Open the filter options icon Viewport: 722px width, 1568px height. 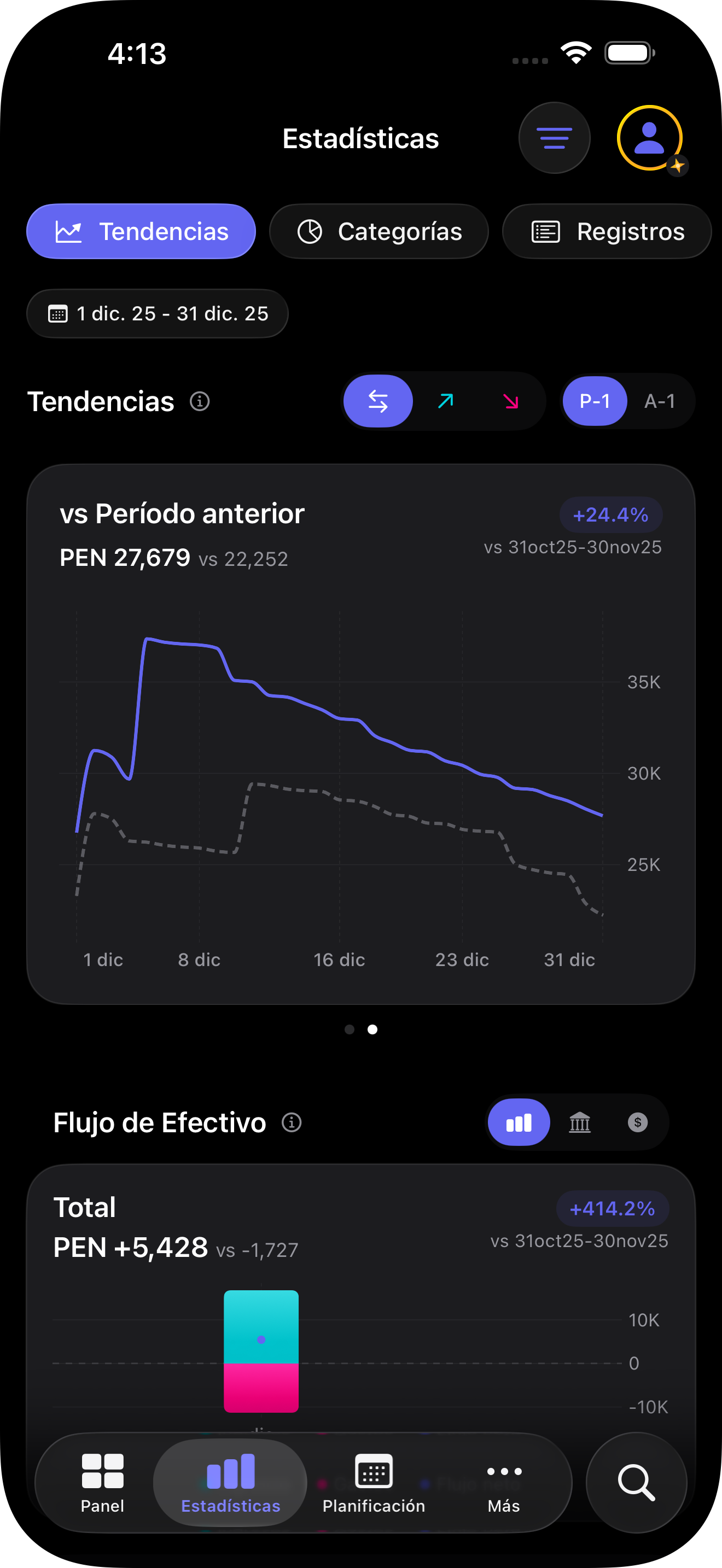tap(554, 138)
